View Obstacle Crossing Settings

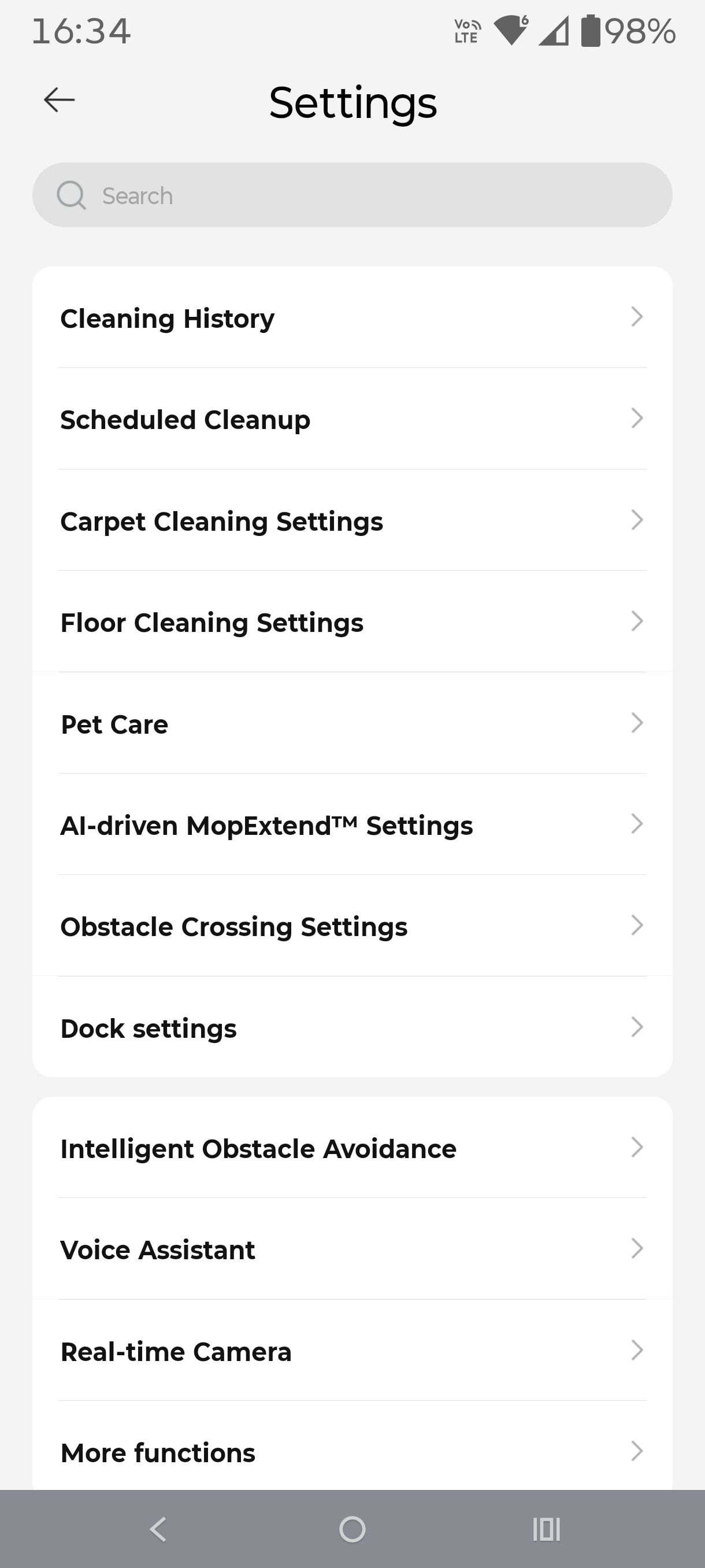click(351, 926)
